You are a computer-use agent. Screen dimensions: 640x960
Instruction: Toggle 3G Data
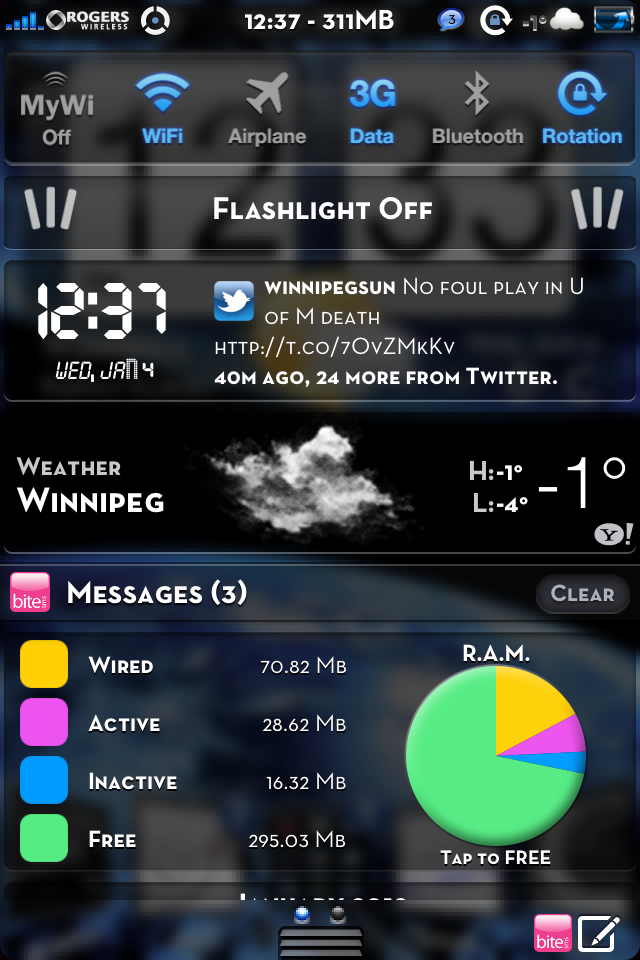[x=371, y=109]
